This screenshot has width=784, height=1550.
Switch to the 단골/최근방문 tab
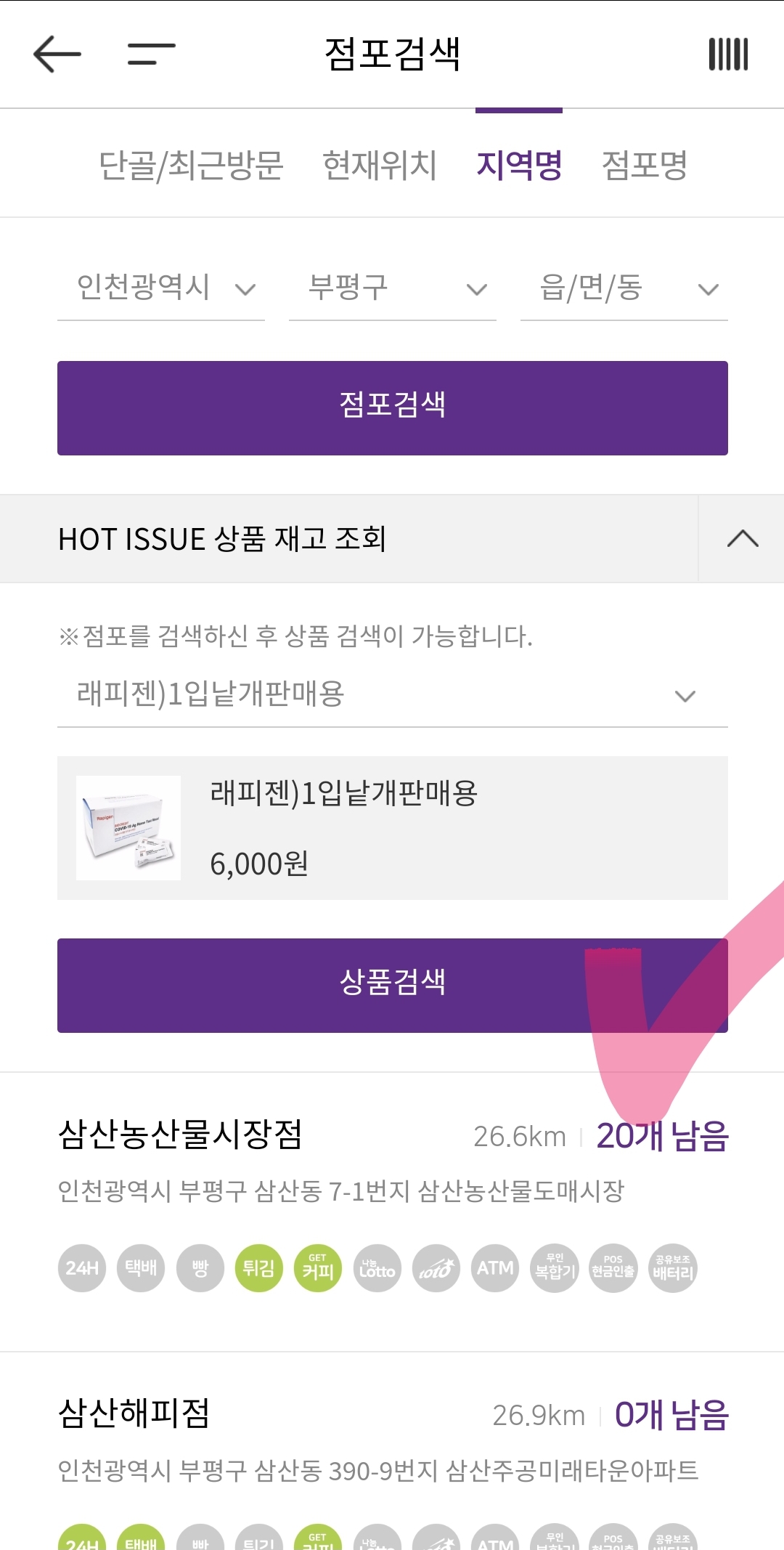[x=191, y=165]
